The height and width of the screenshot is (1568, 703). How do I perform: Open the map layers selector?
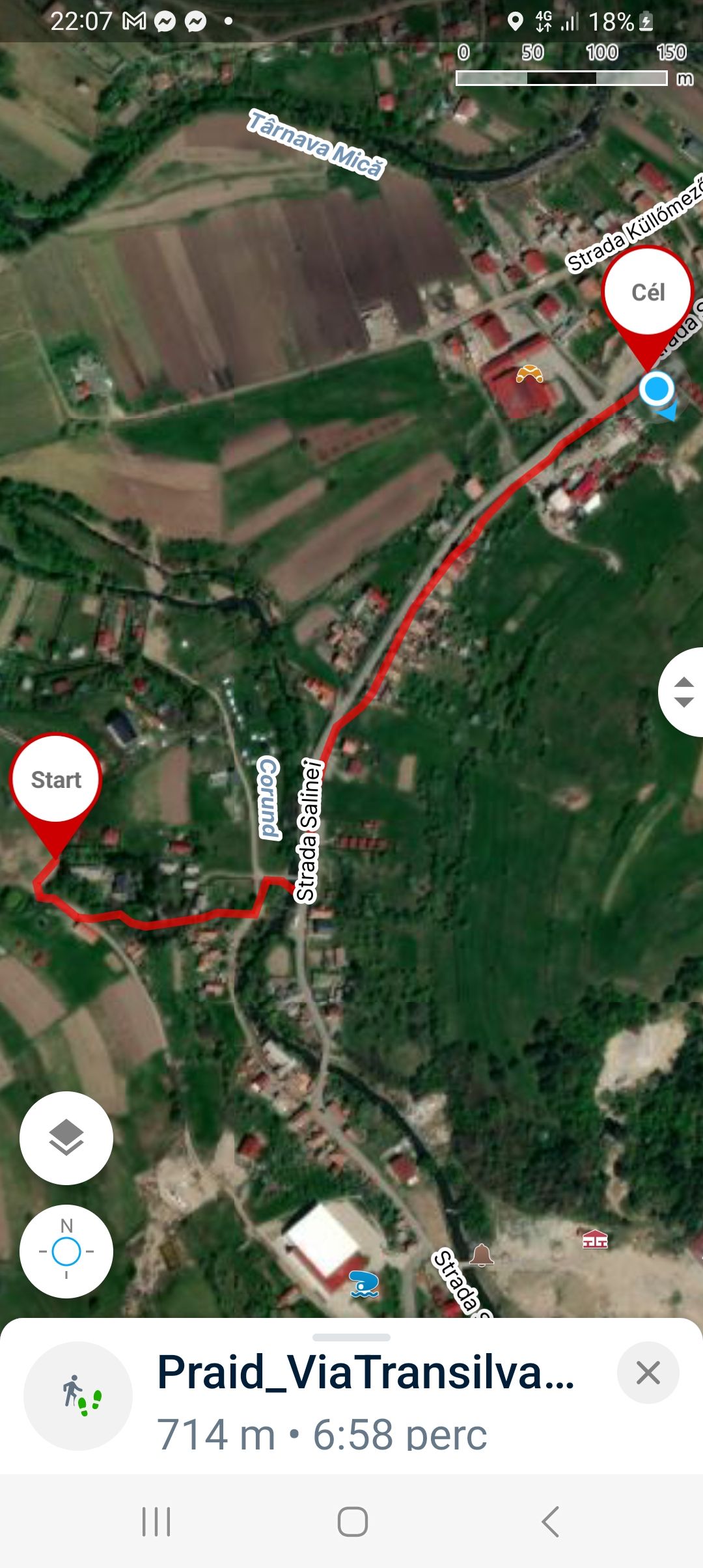[66, 1138]
